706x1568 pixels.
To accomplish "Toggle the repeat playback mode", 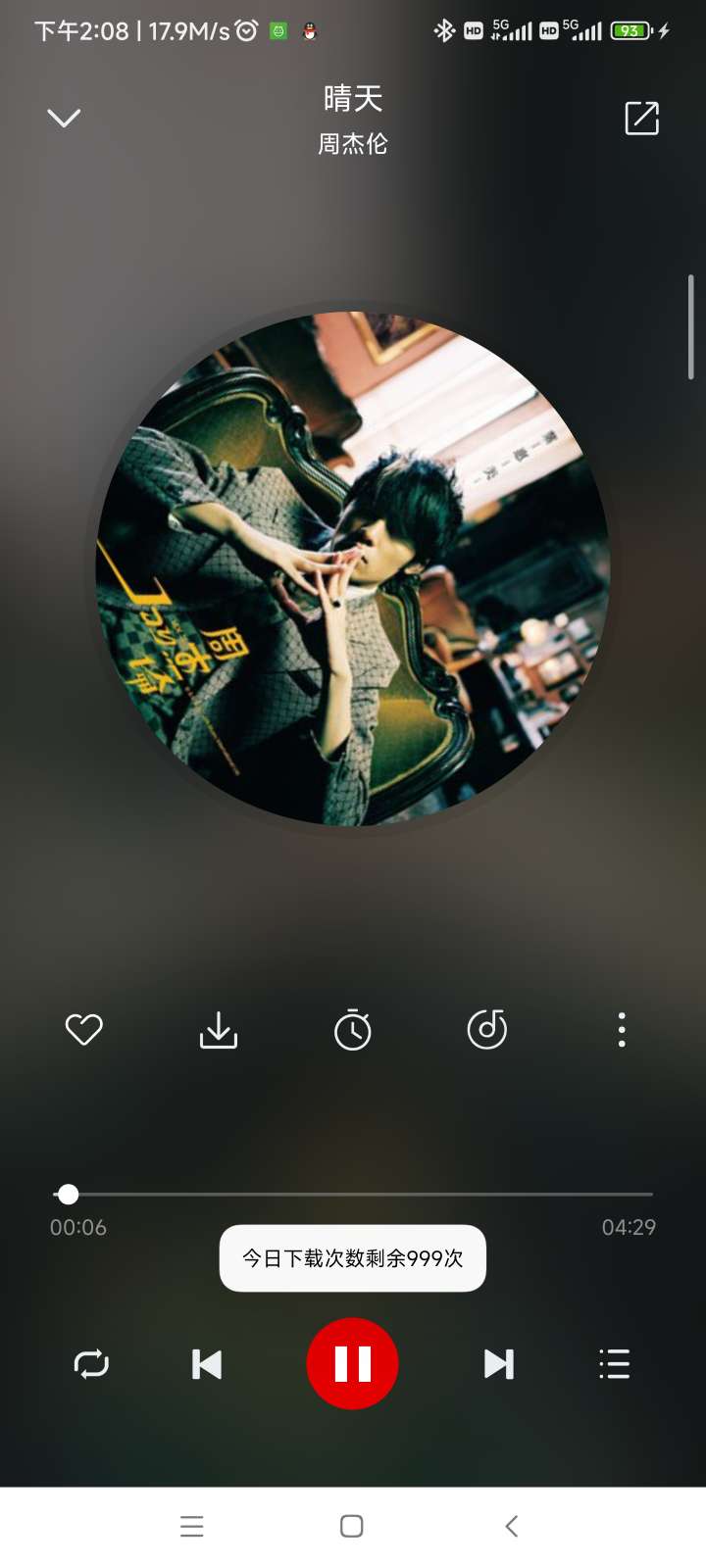I will (x=91, y=1363).
